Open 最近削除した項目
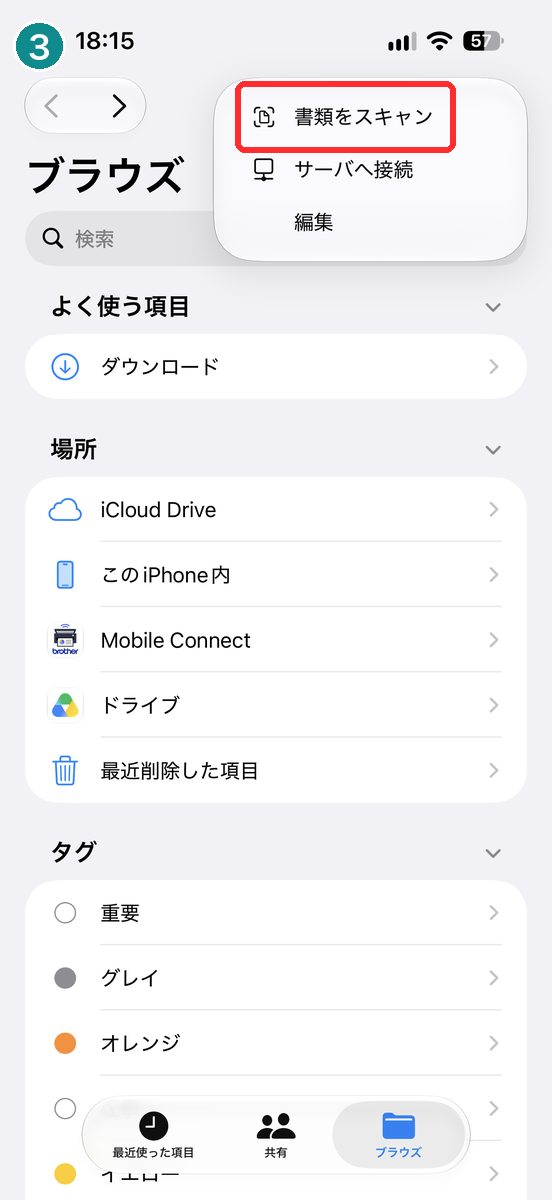This screenshot has height=1200, width=552. (x=276, y=770)
